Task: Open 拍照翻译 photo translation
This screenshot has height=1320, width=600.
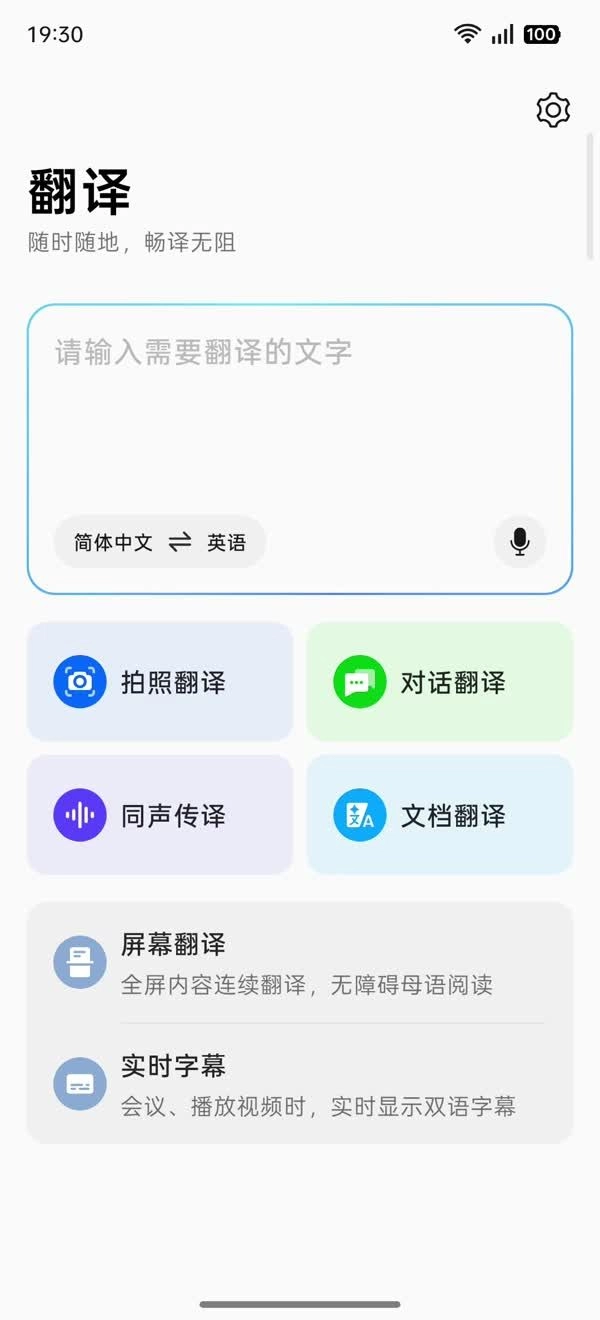Action: [x=160, y=682]
